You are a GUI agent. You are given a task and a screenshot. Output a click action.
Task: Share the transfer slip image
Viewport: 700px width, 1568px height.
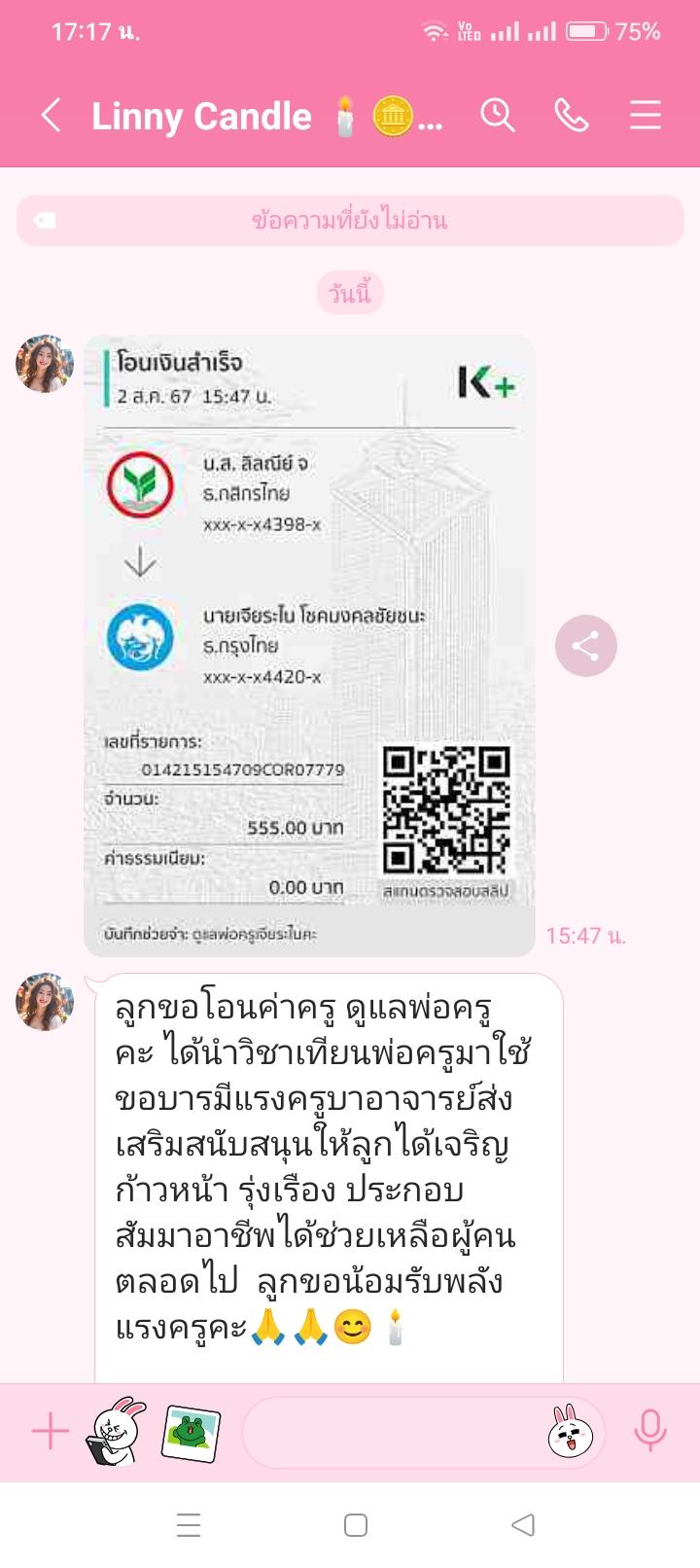click(x=585, y=646)
